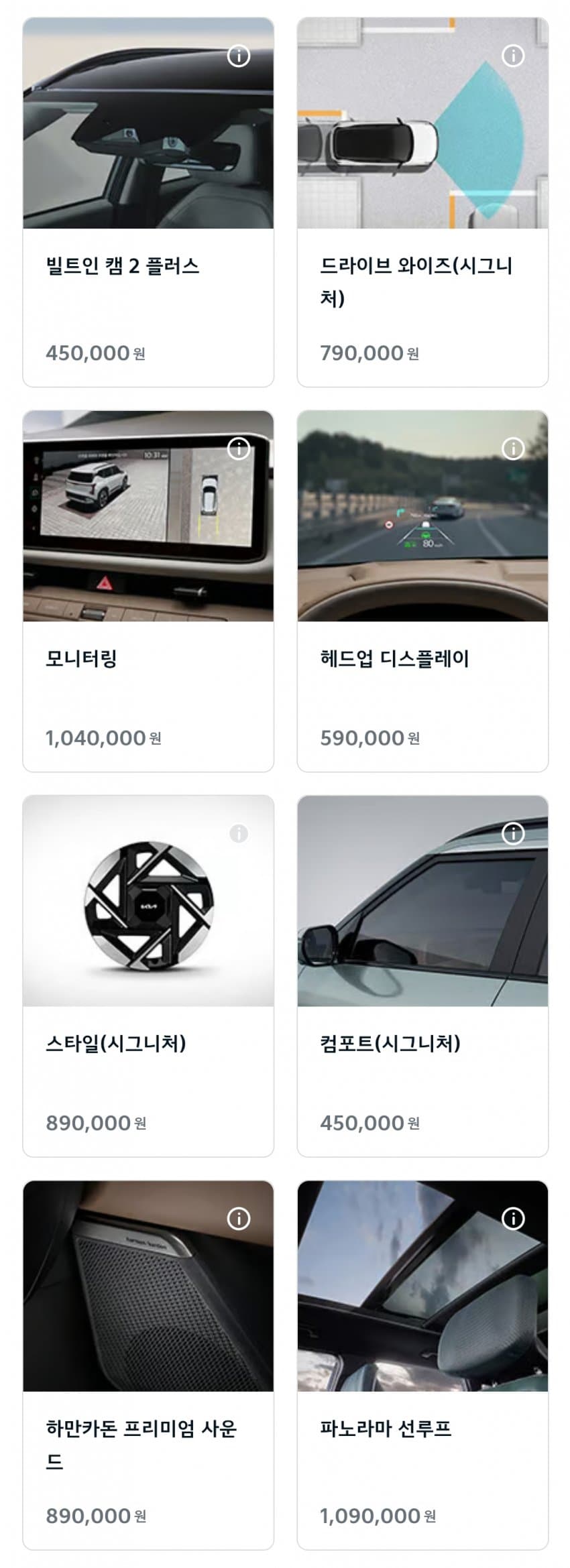View details icon on 컴포트(시그니처)
The height and width of the screenshot is (1568, 570).
513,833
